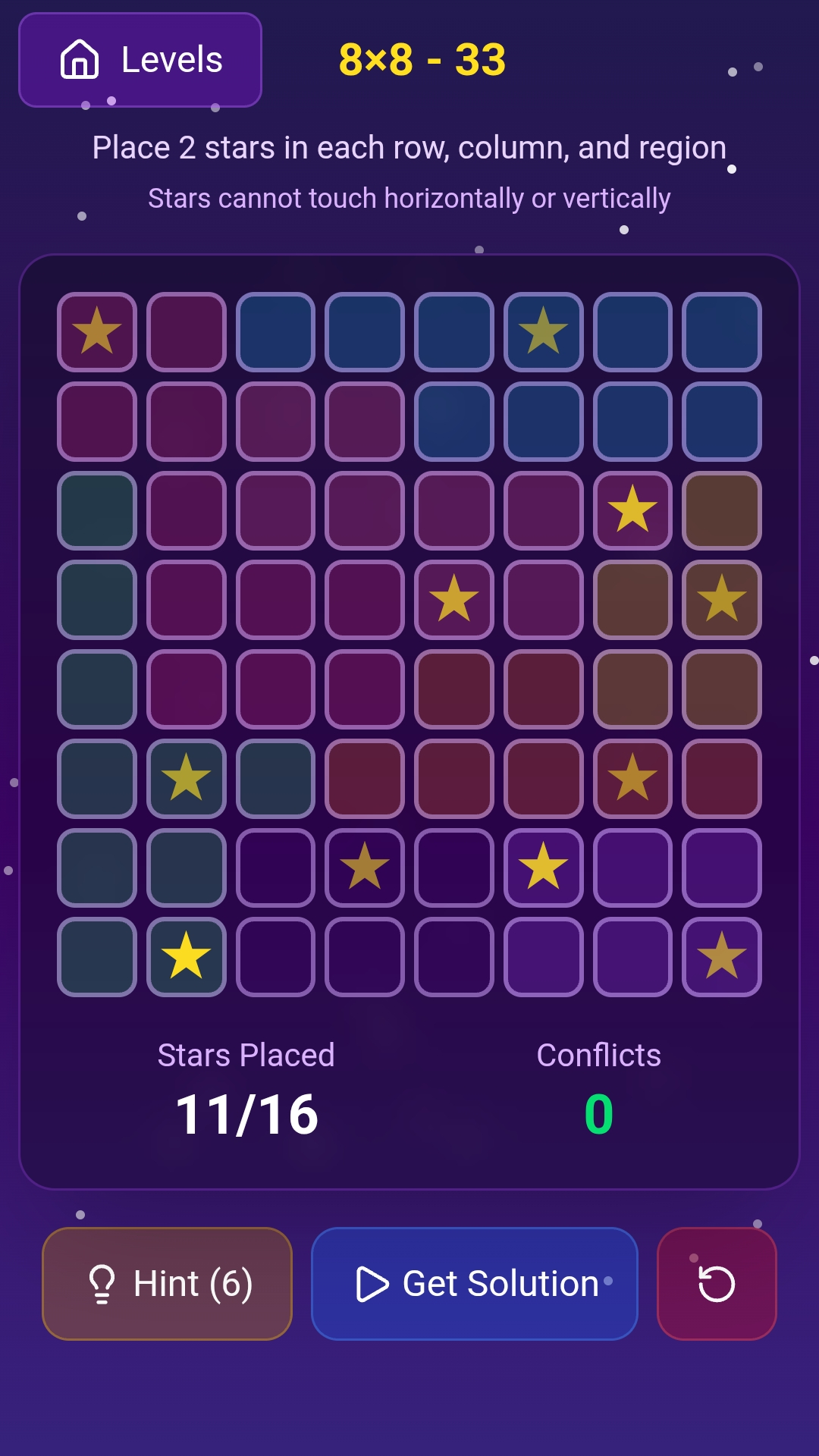Screen dimensions: 819x1456
Task: Go back to the Levels menu
Action: coord(140,60)
